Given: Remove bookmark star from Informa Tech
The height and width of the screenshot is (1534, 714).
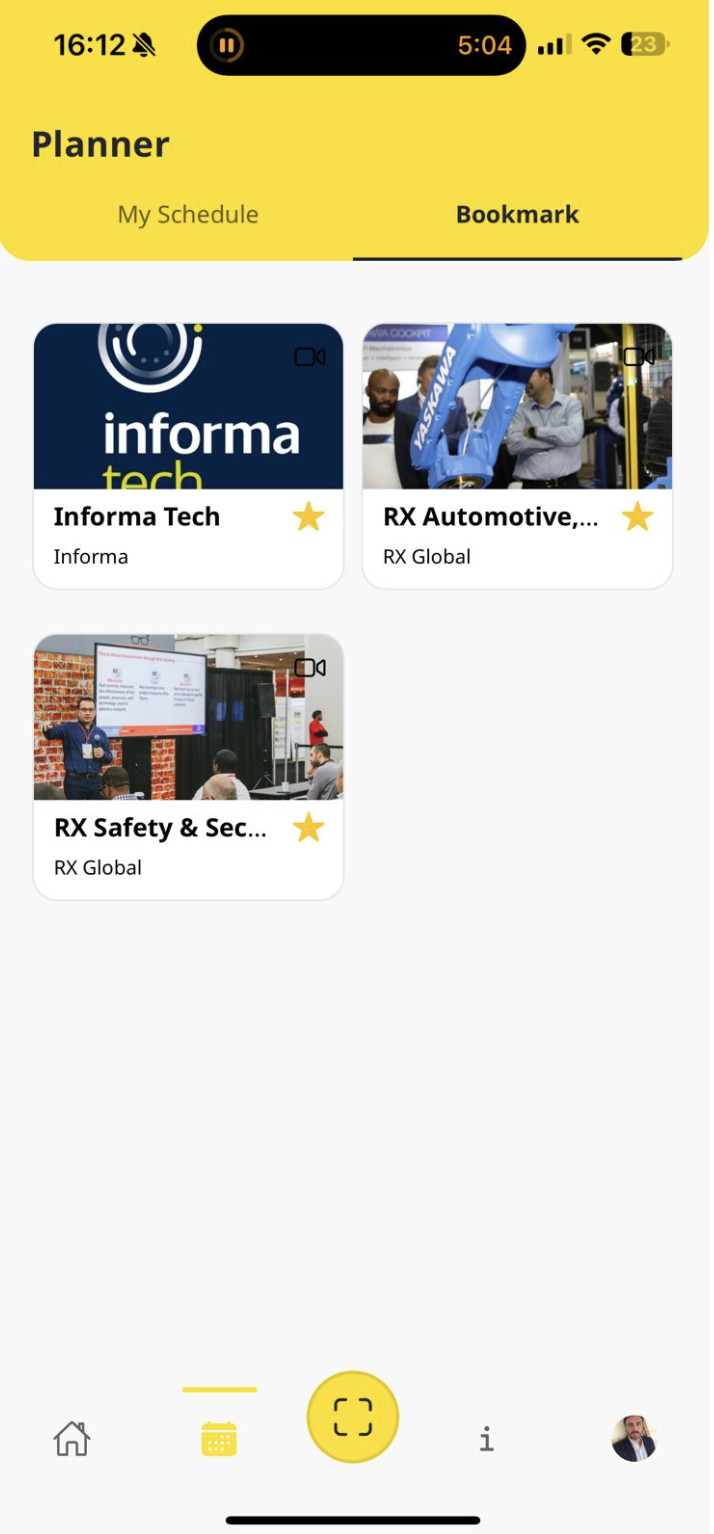Looking at the screenshot, I should coord(308,517).
